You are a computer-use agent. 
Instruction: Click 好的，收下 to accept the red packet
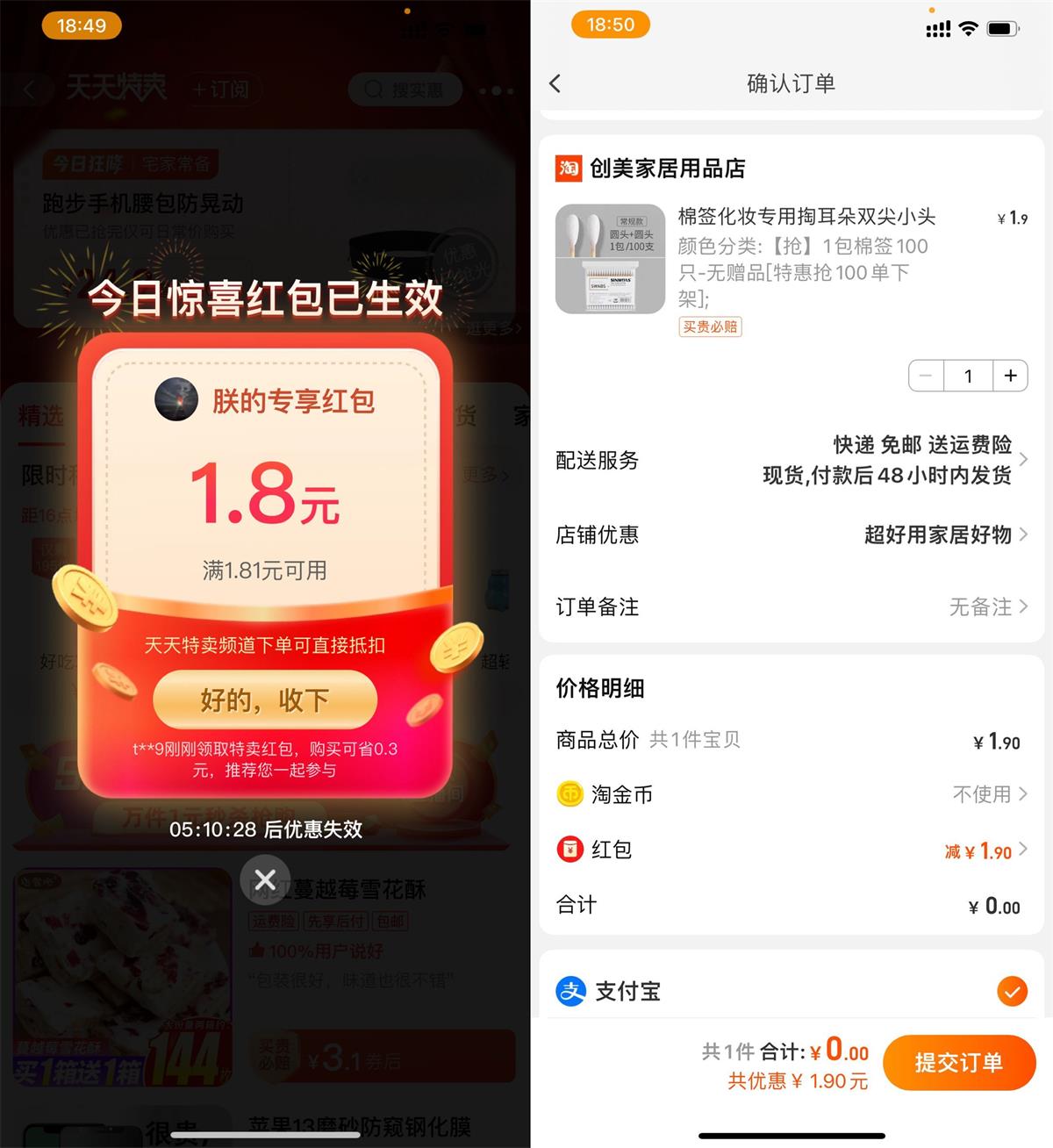coord(264,700)
